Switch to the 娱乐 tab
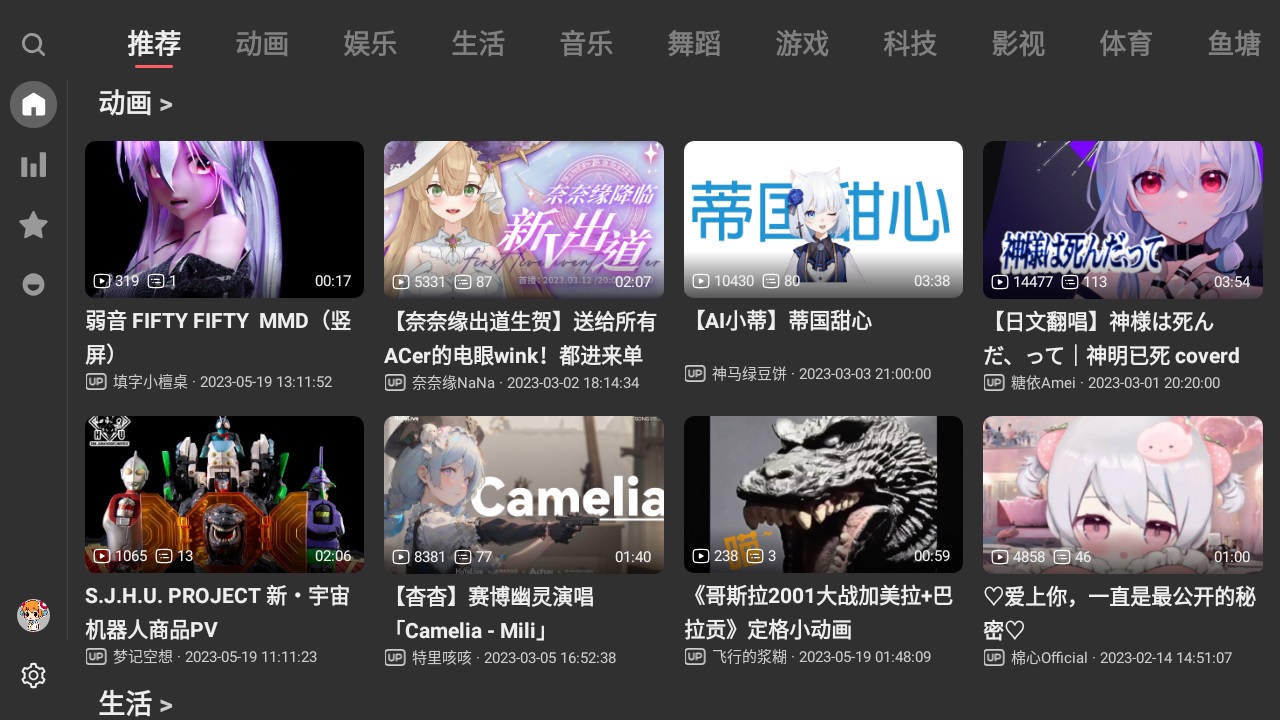This screenshot has width=1280, height=720. (x=370, y=44)
